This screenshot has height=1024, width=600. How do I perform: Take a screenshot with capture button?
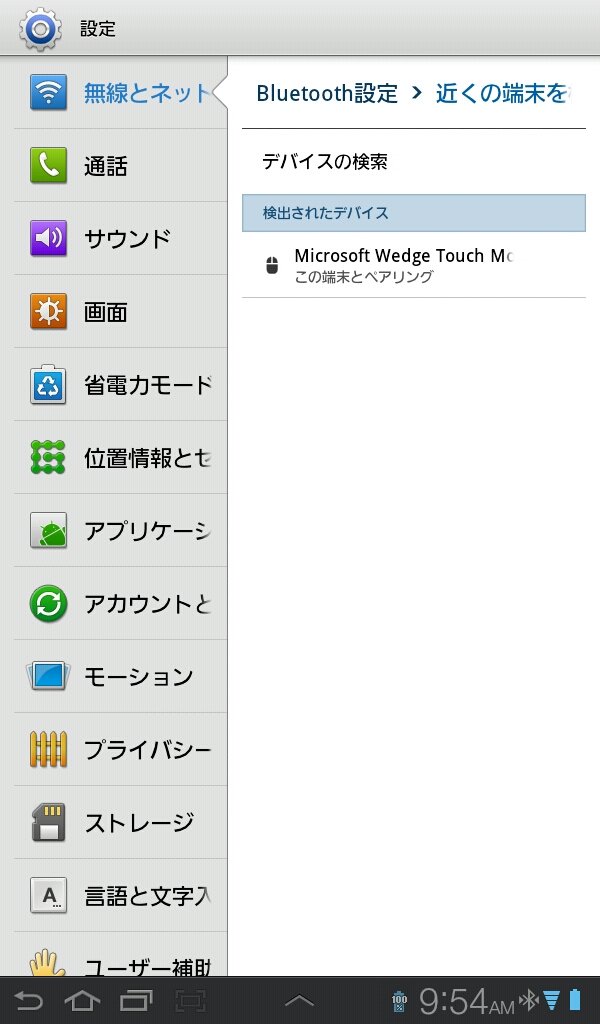[x=190, y=1000]
